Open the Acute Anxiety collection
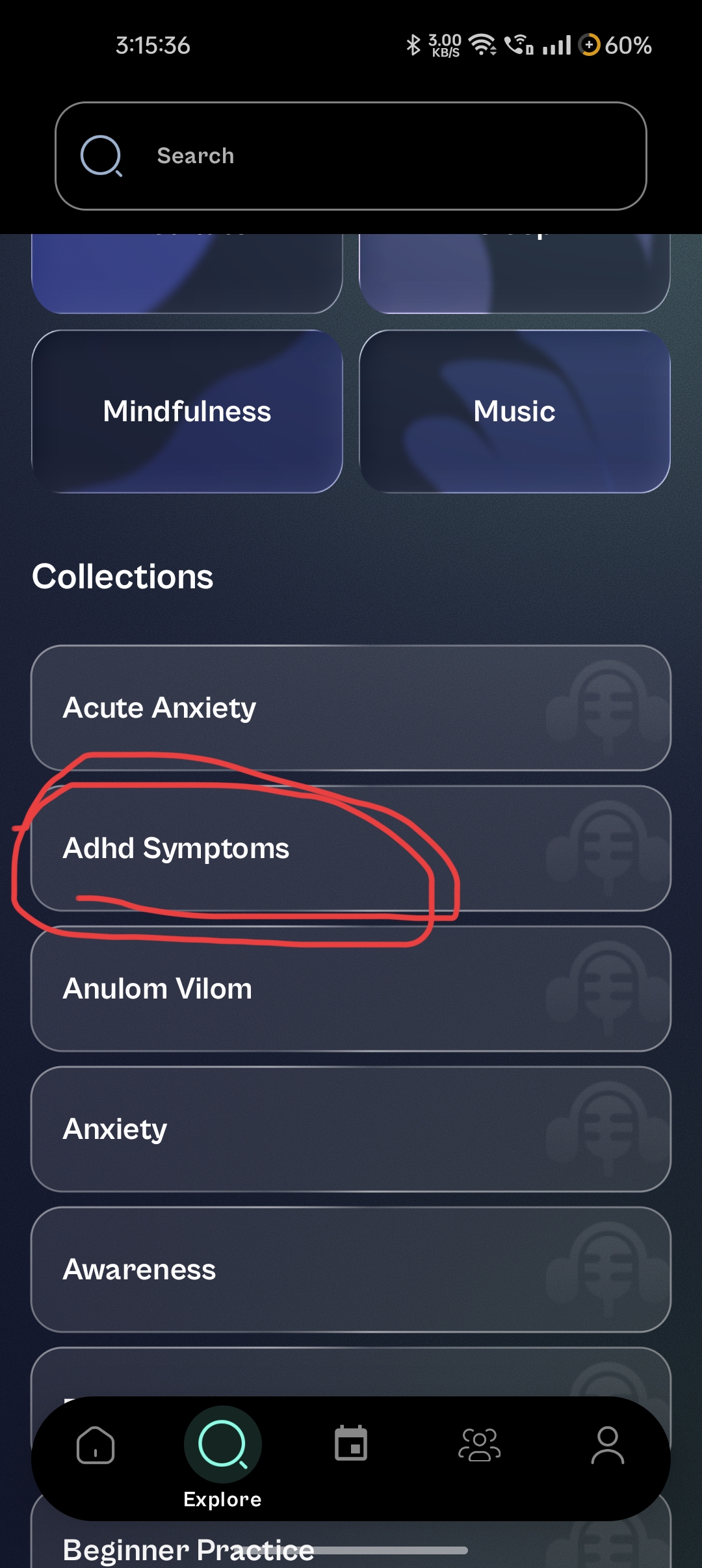The width and height of the screenshot is (702, 1568). [351, 708]
